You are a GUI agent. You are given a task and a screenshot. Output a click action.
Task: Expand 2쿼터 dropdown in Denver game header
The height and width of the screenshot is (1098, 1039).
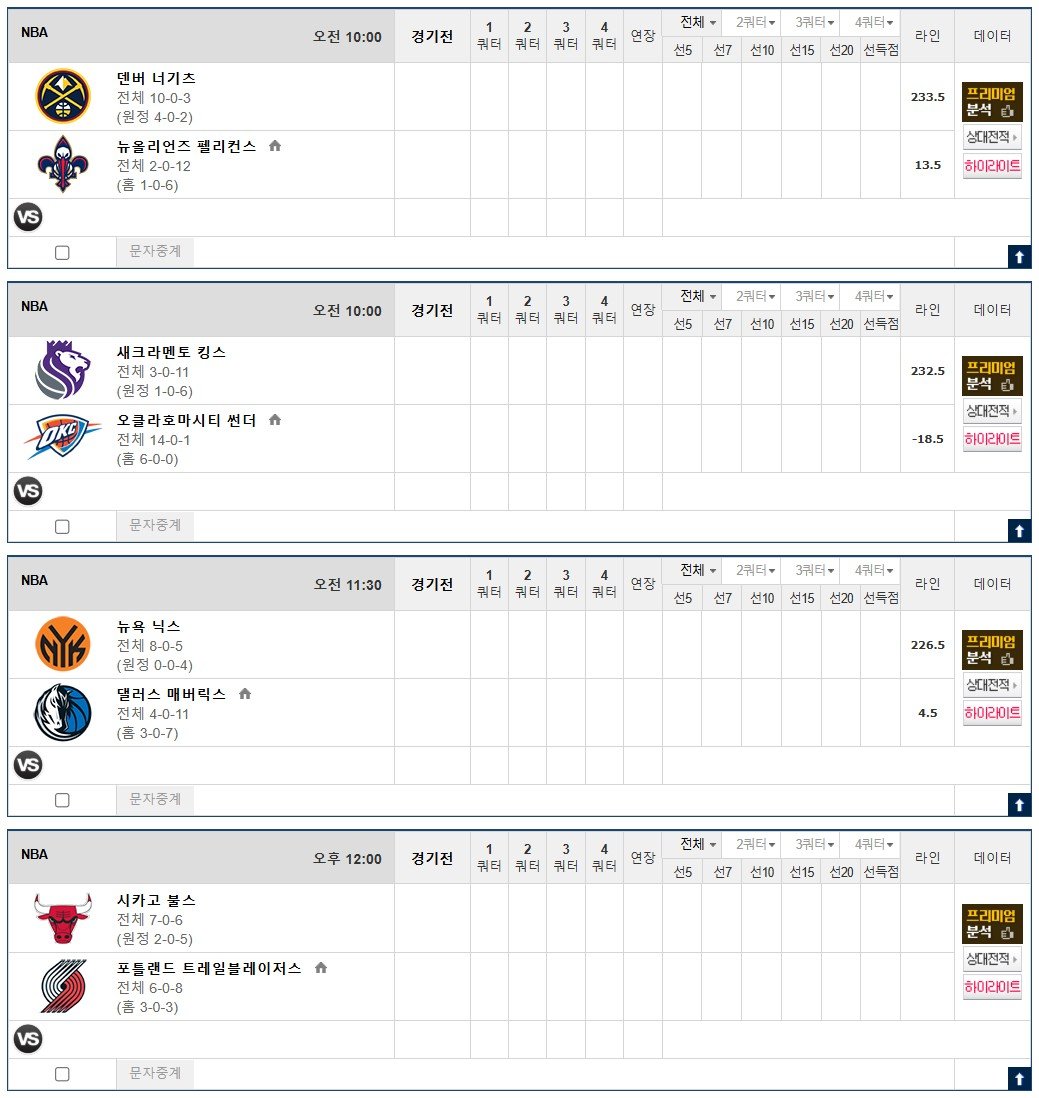(755, 22)
